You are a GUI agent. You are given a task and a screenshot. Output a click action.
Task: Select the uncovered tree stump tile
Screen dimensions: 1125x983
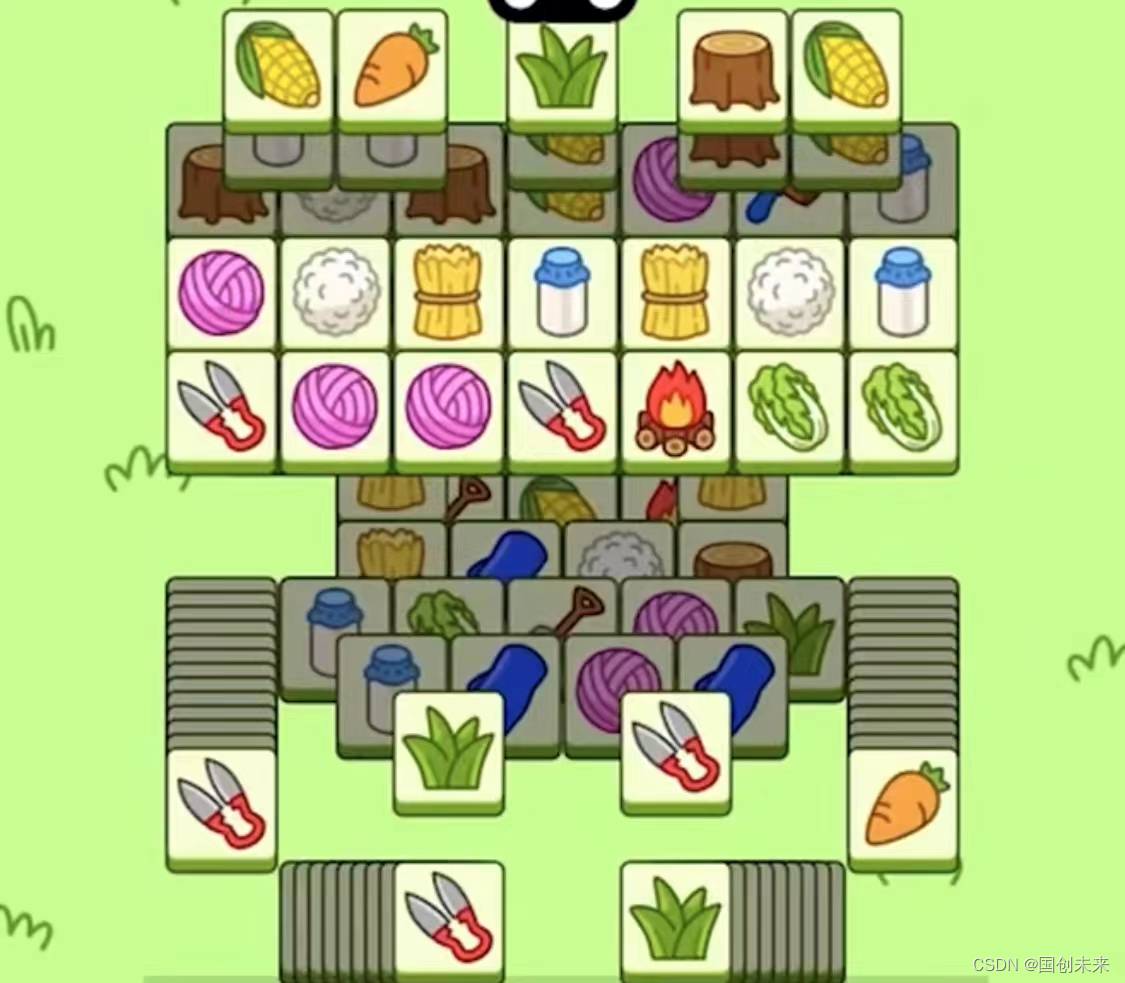[732, 66]
